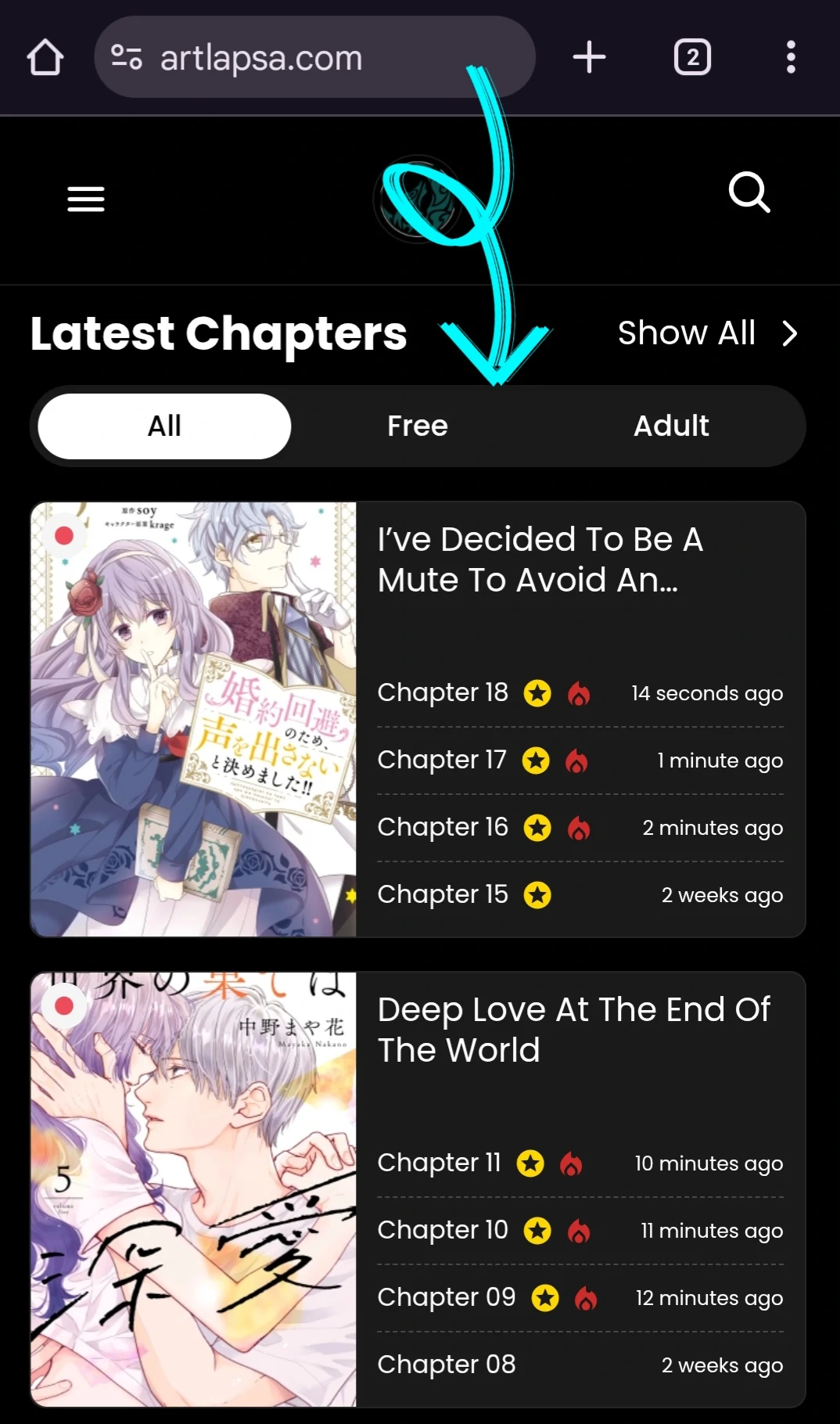Select the All filter tab

pyautogui.click(x=164, y=426)
